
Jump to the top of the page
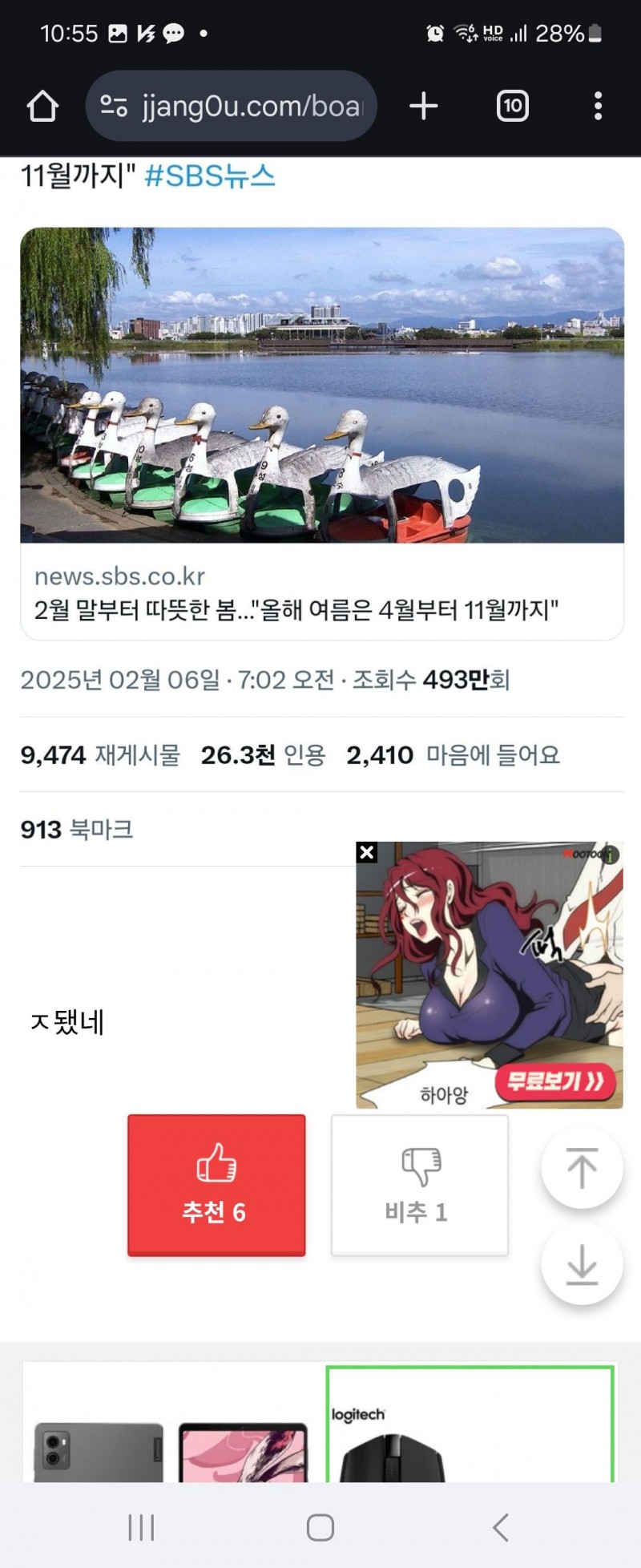pyautogui.click(x=582, y=1168)
